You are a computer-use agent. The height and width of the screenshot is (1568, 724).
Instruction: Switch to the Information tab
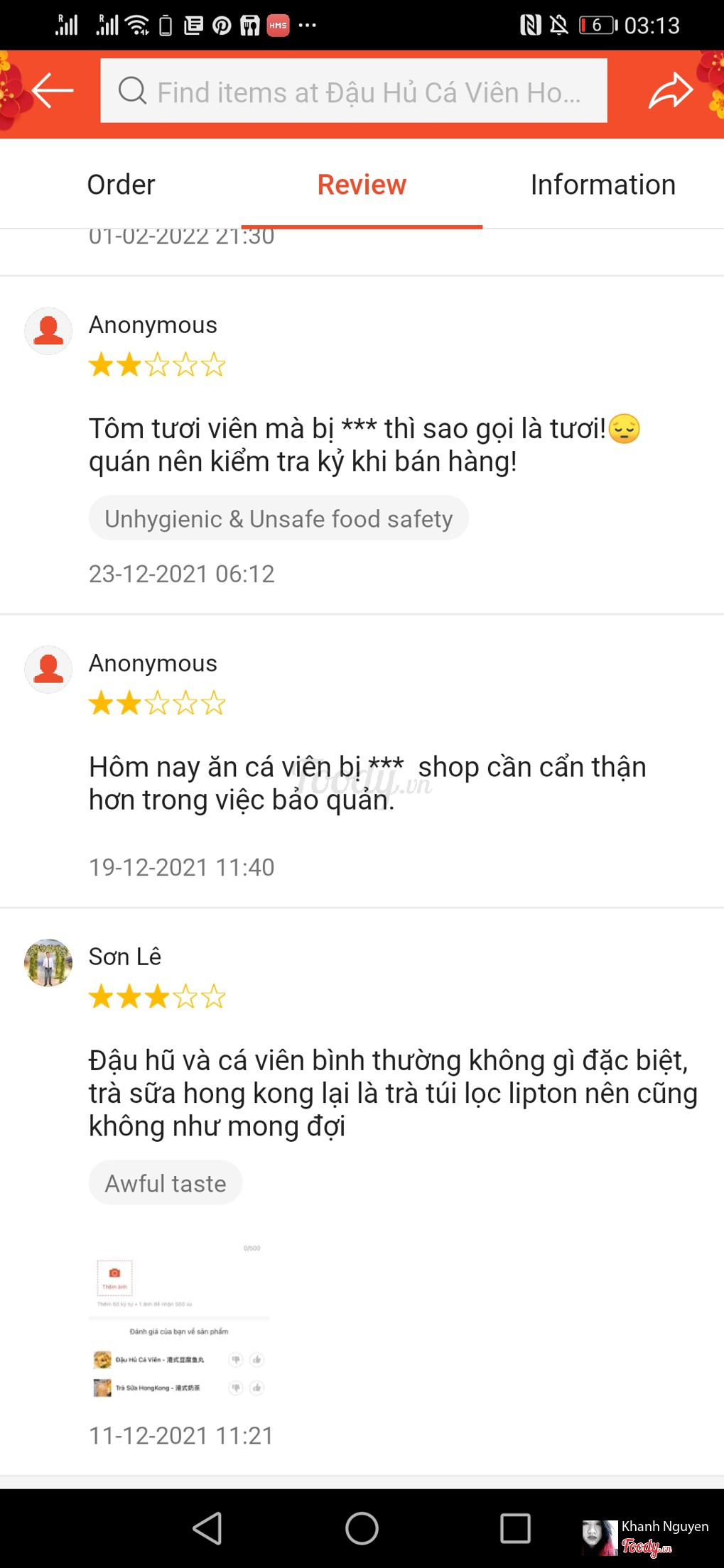603,185
